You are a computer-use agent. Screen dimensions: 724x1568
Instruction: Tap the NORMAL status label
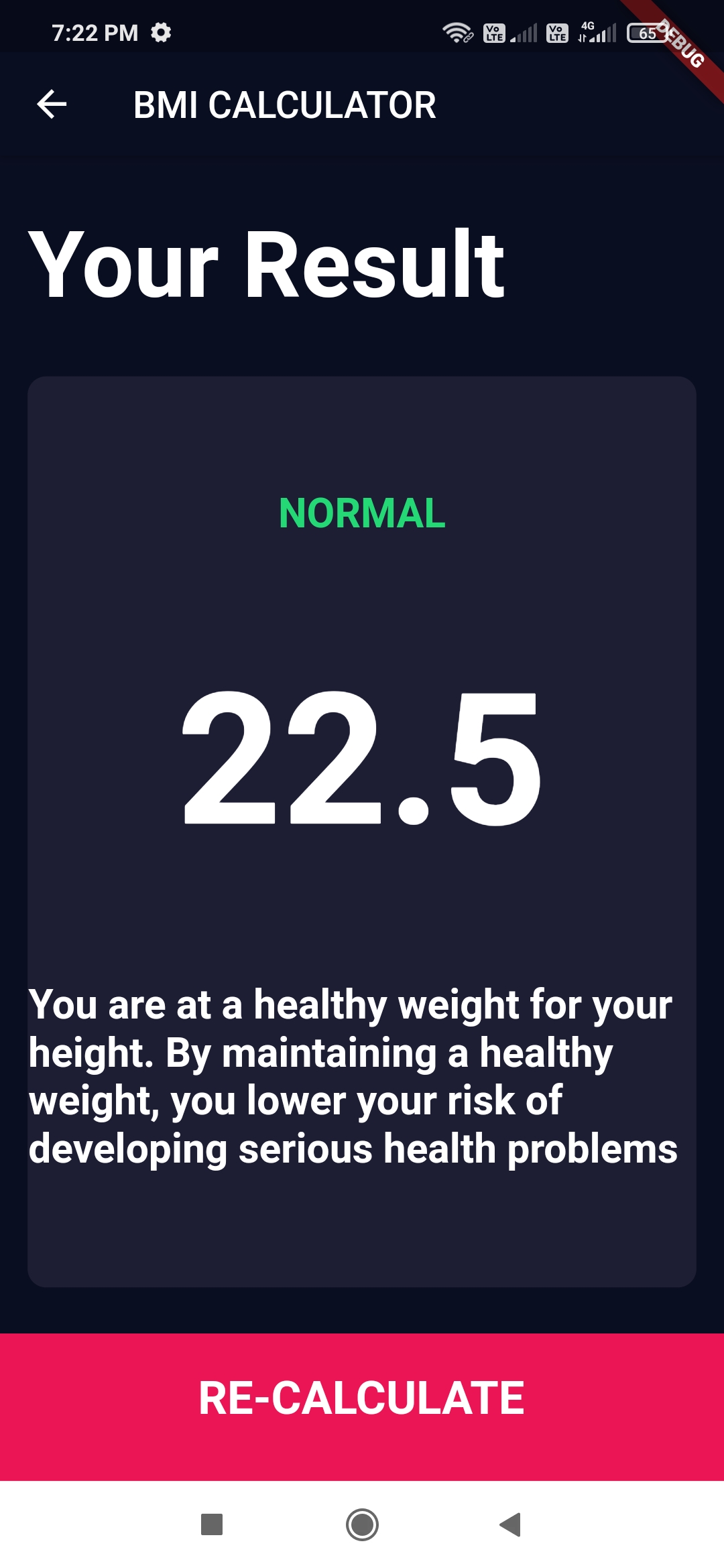361,513
